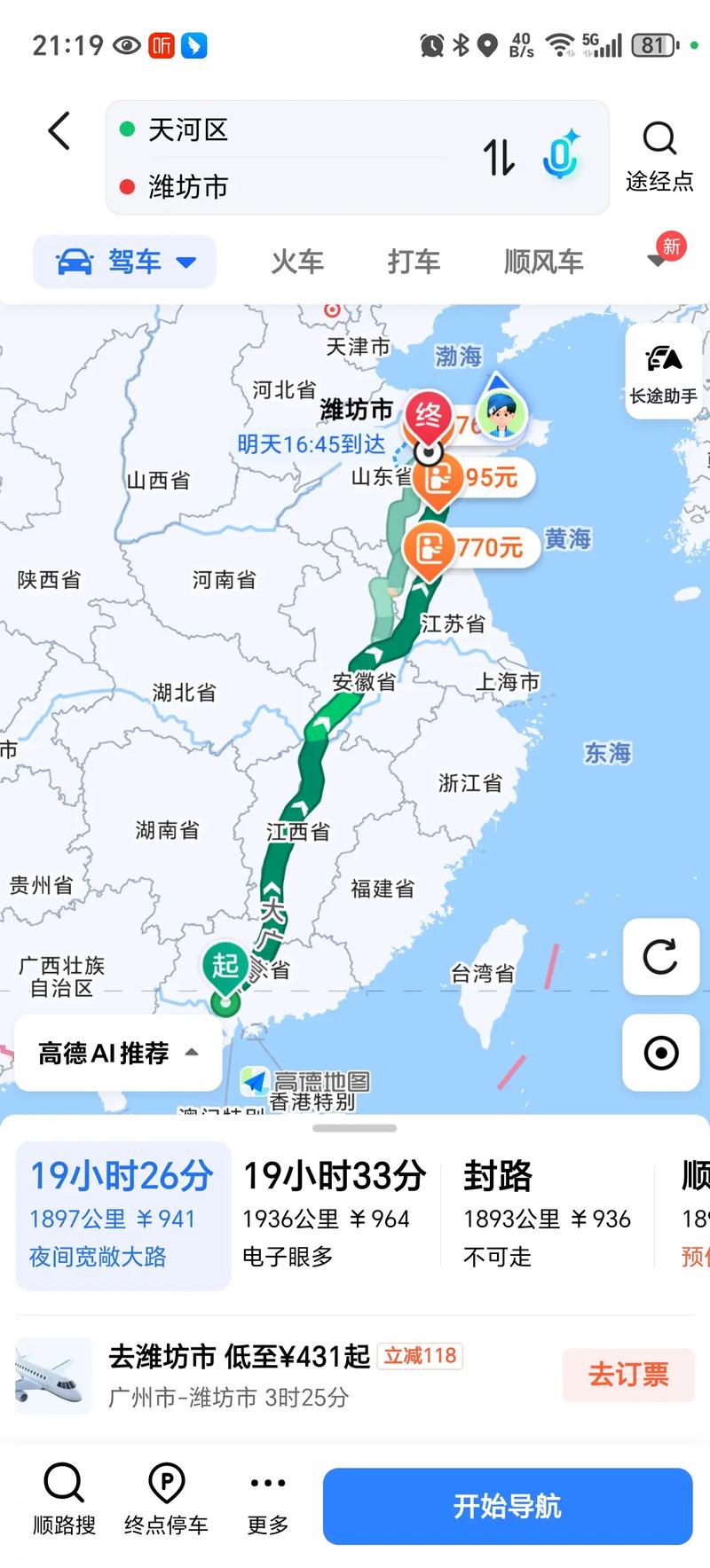The image size is (710, 1568).
Task: Tap the swap start and destination icon
Action: pyautogui.click(x=500, y=158)
